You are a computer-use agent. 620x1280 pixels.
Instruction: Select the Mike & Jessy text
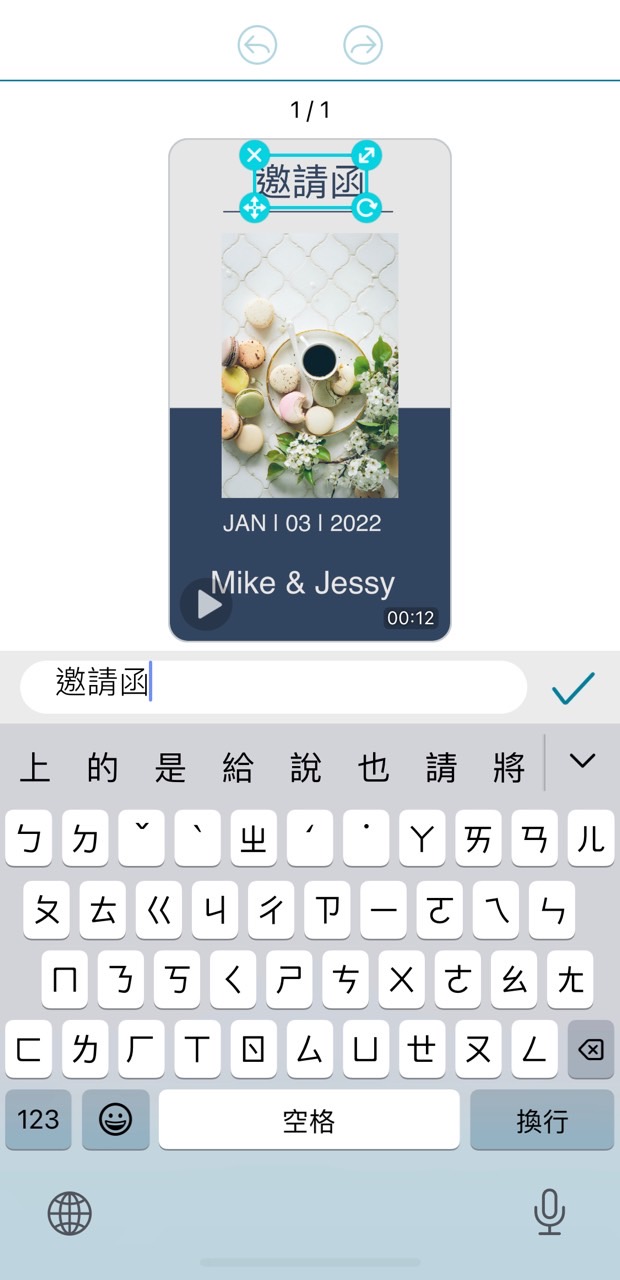click(303, 583)
